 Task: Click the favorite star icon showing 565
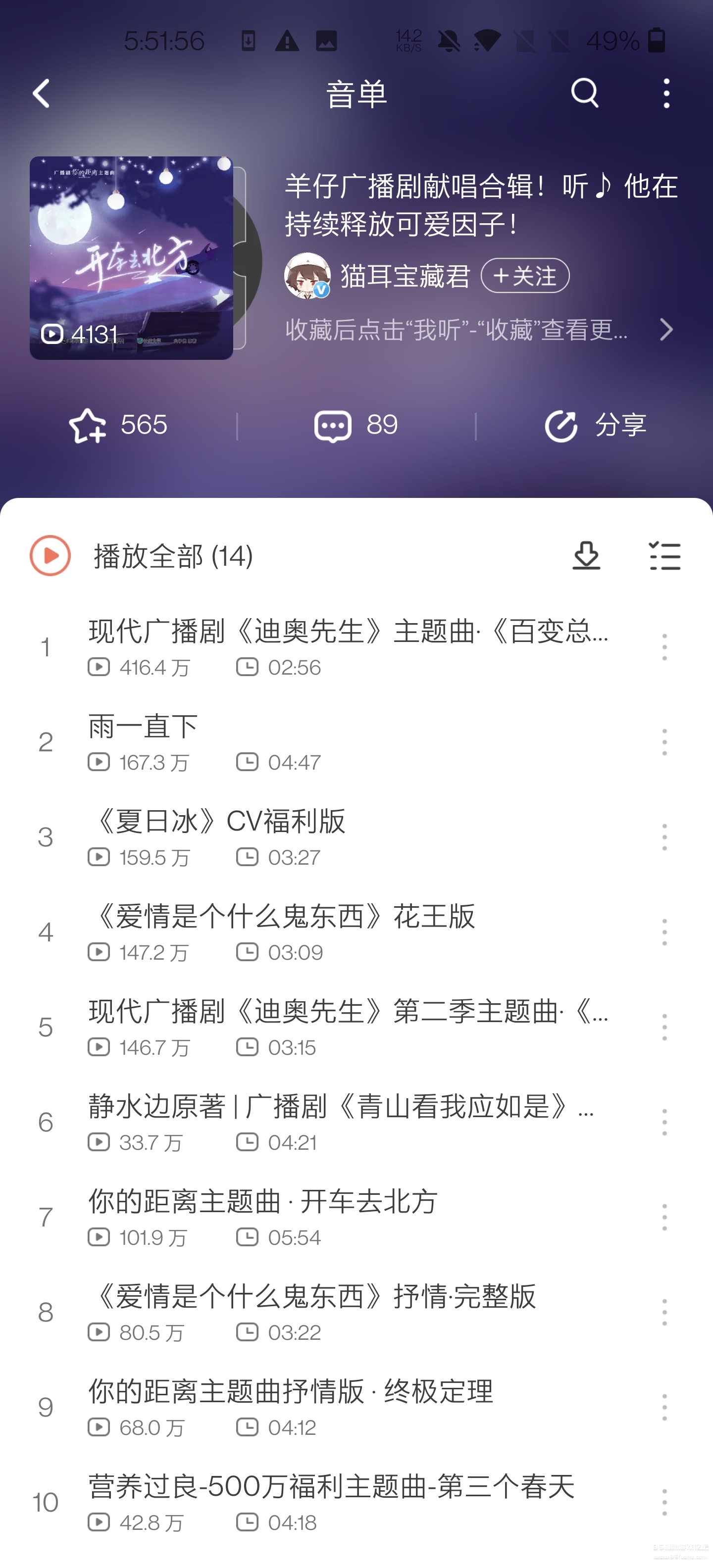[x=90, y=425]
